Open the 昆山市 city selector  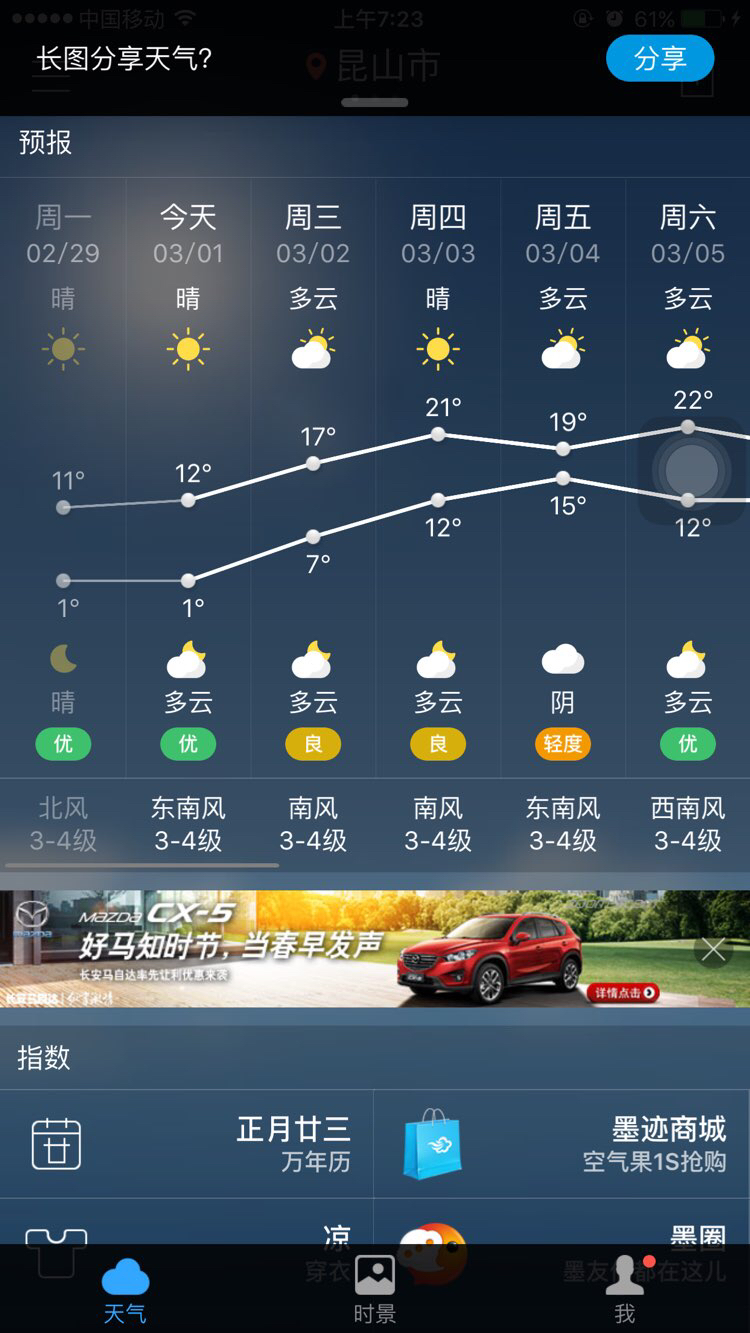pyautogui.click(x=373, y=66)
